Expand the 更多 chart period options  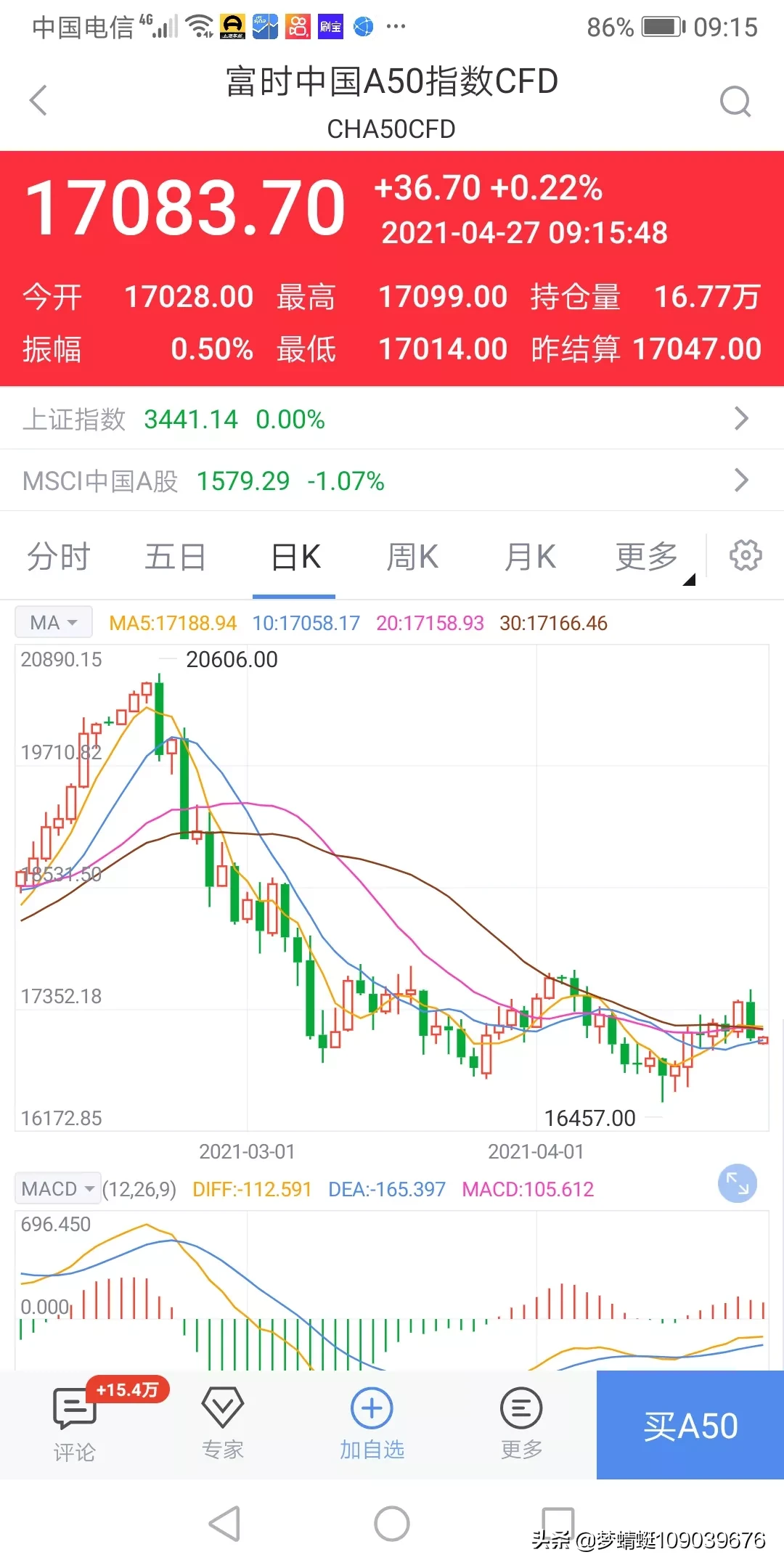[647, 557]
